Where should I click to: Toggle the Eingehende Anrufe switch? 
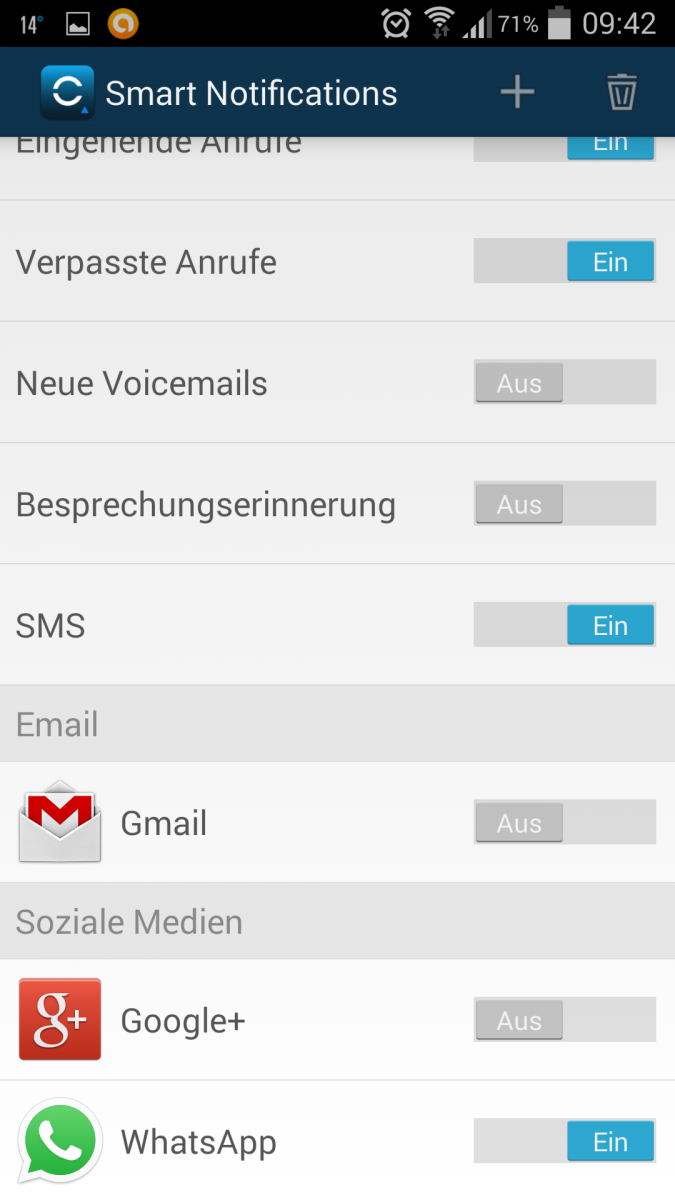tap(564, 147)
